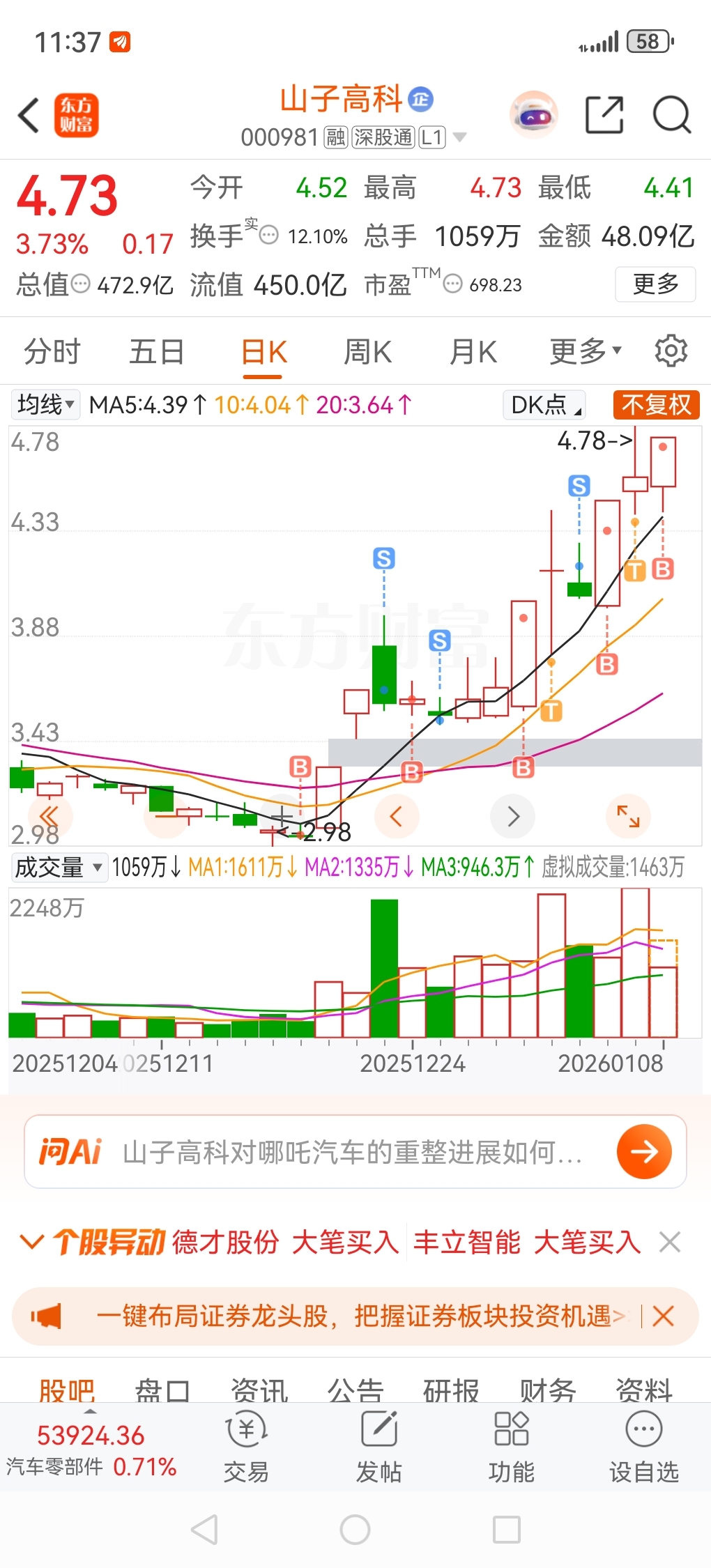Open chart settings gear
The image size is (711, 1568).
click(671, 351)
